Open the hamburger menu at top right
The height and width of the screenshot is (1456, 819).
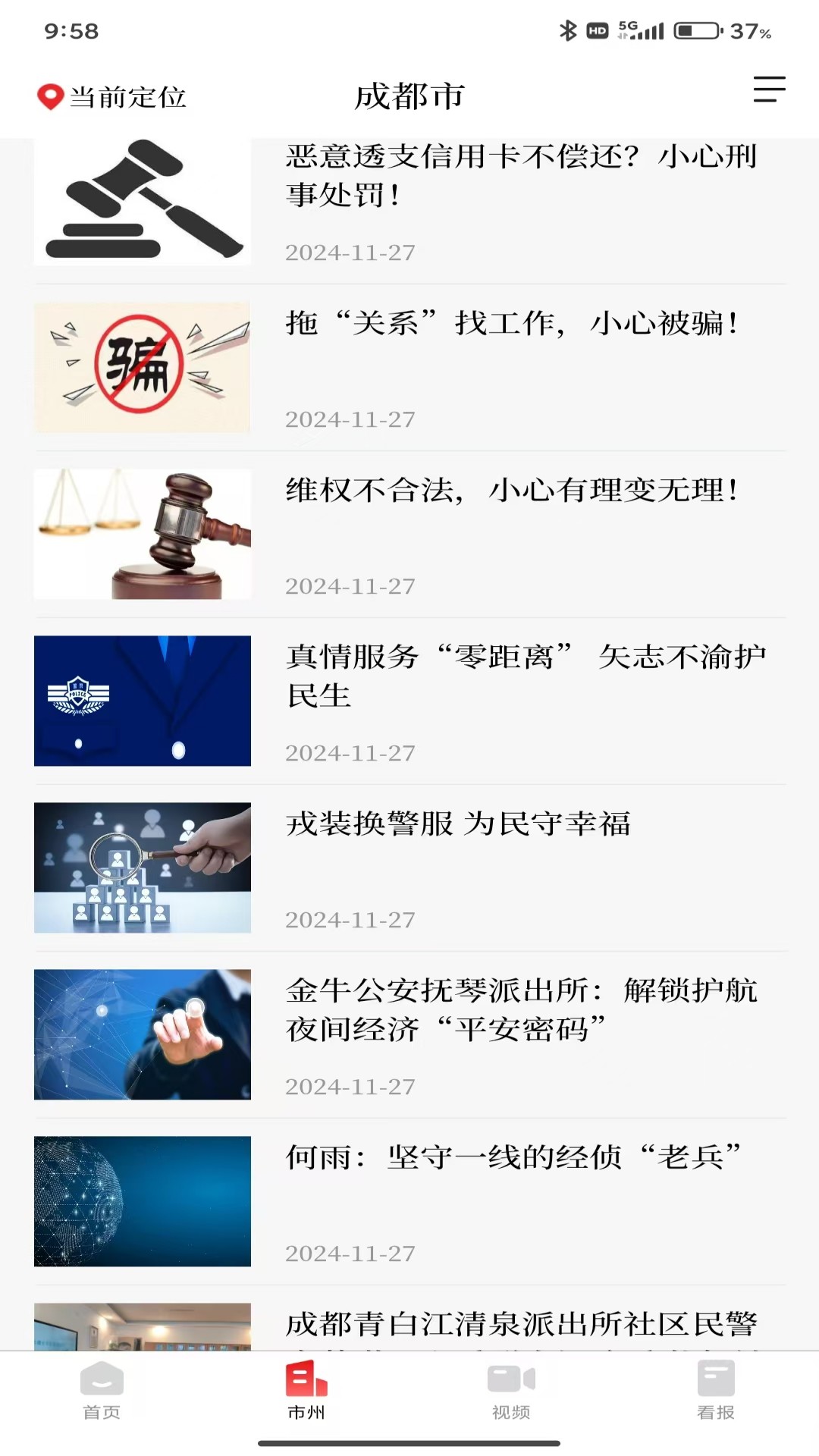(770, 90)
